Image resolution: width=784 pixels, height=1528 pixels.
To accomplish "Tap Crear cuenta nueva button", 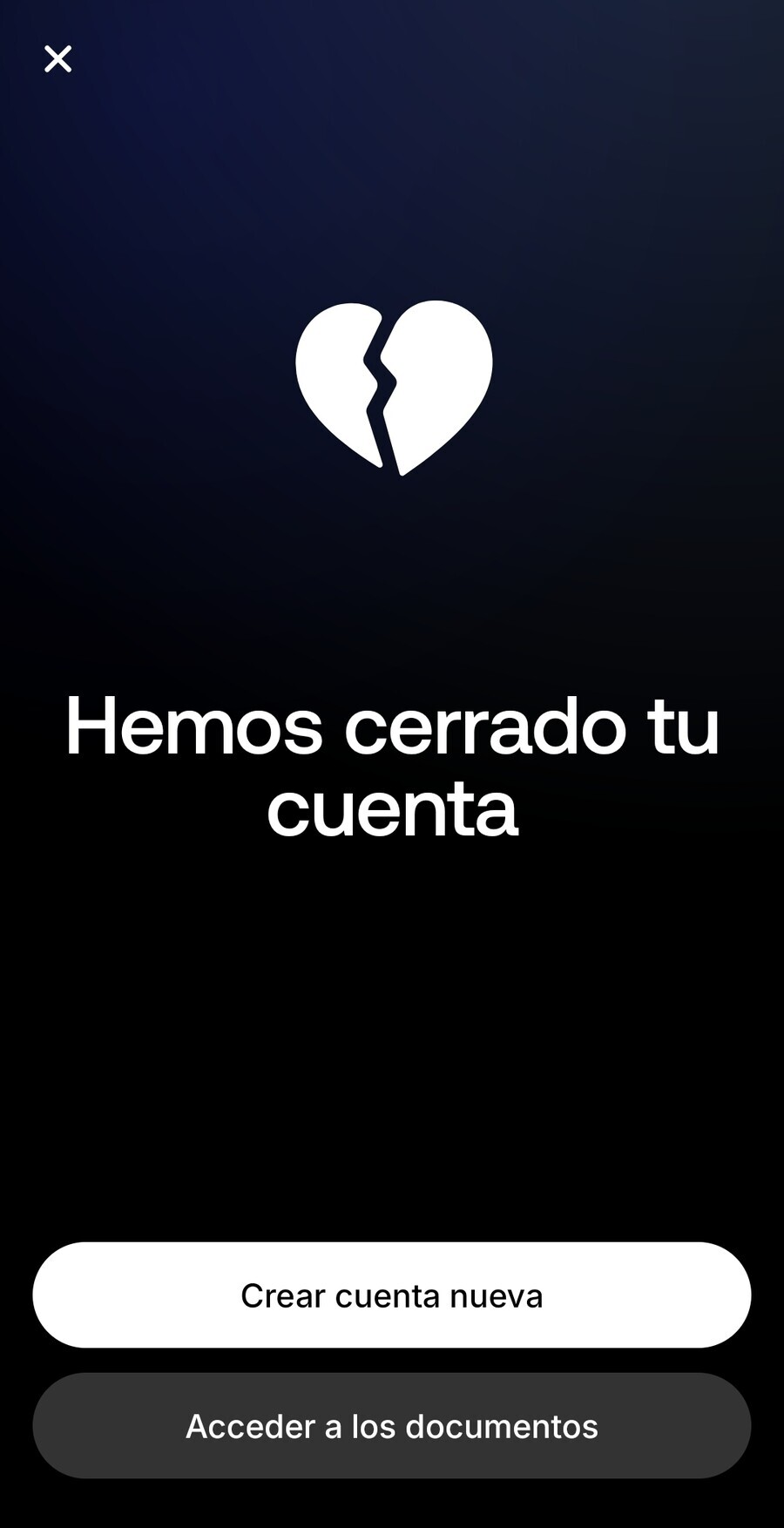I will pos(392,1295).
